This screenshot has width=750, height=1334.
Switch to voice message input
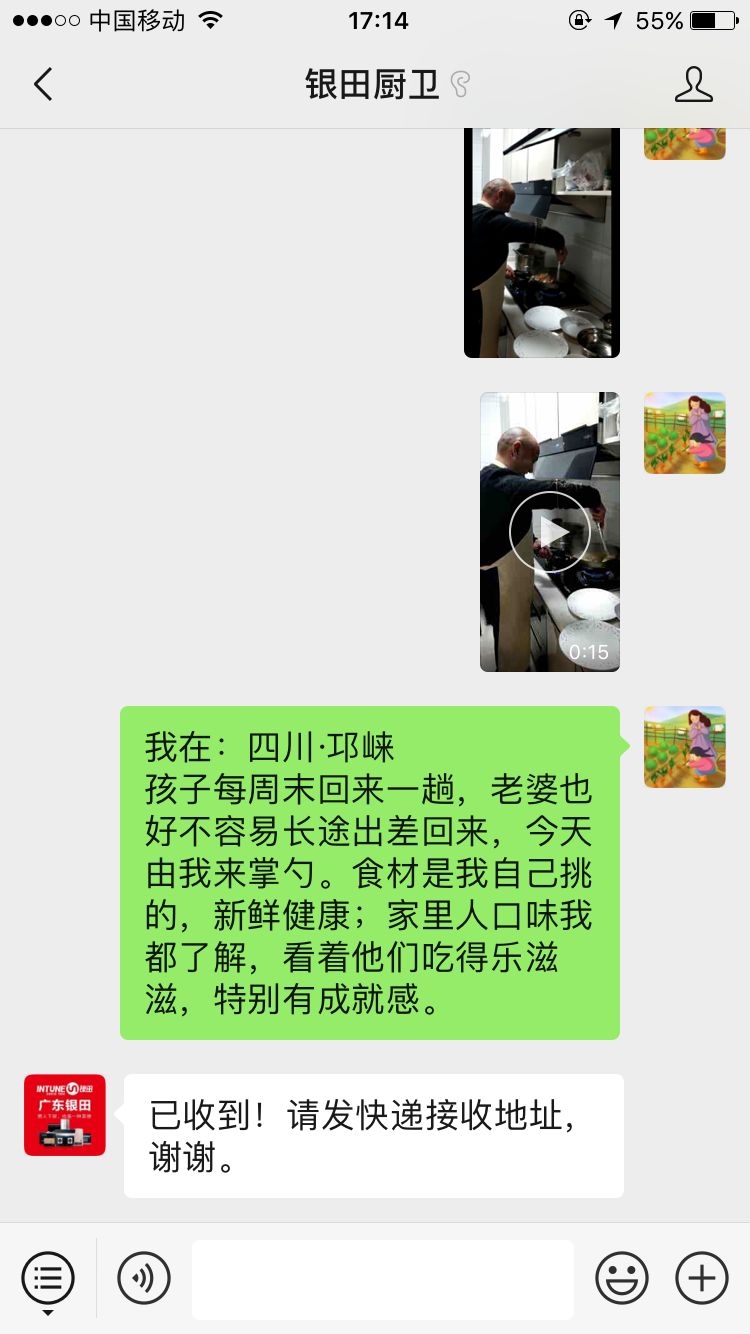(144, 1278)
